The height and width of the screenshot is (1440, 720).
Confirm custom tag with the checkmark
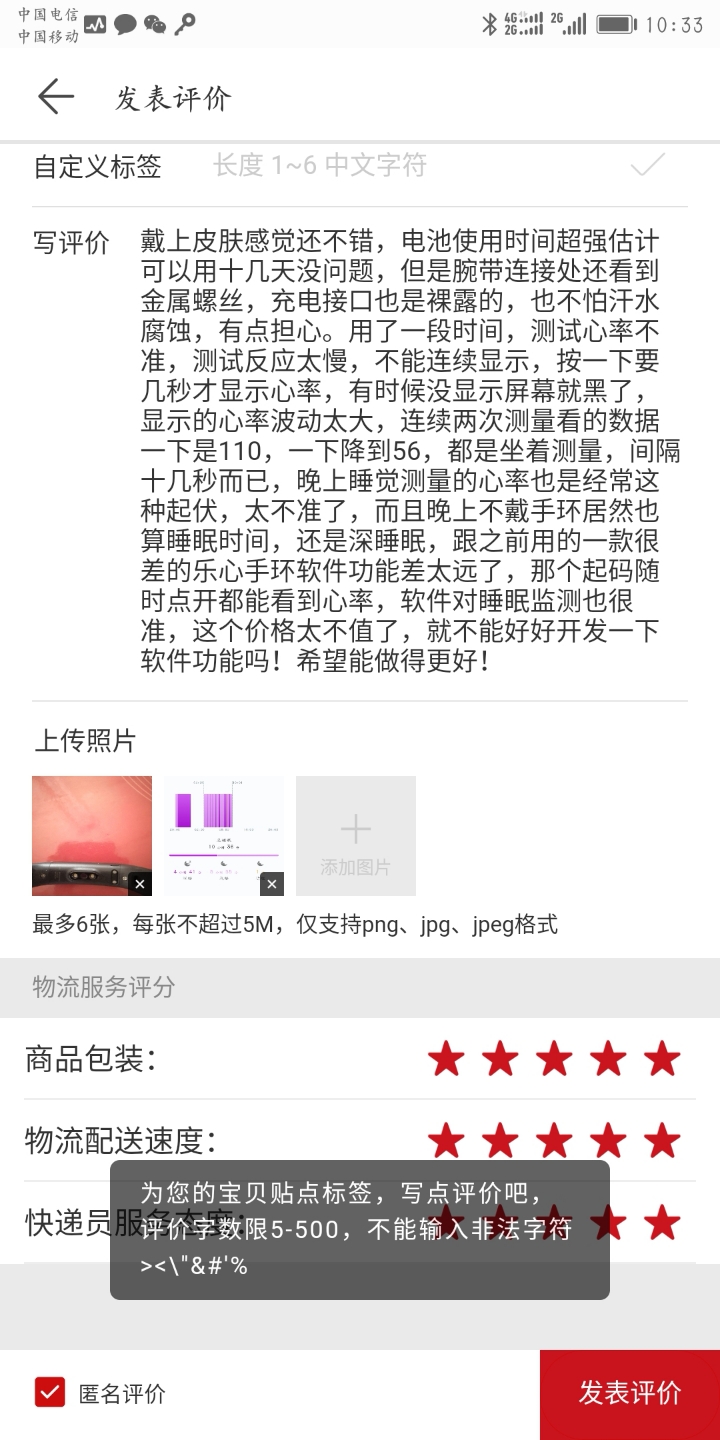648,165
